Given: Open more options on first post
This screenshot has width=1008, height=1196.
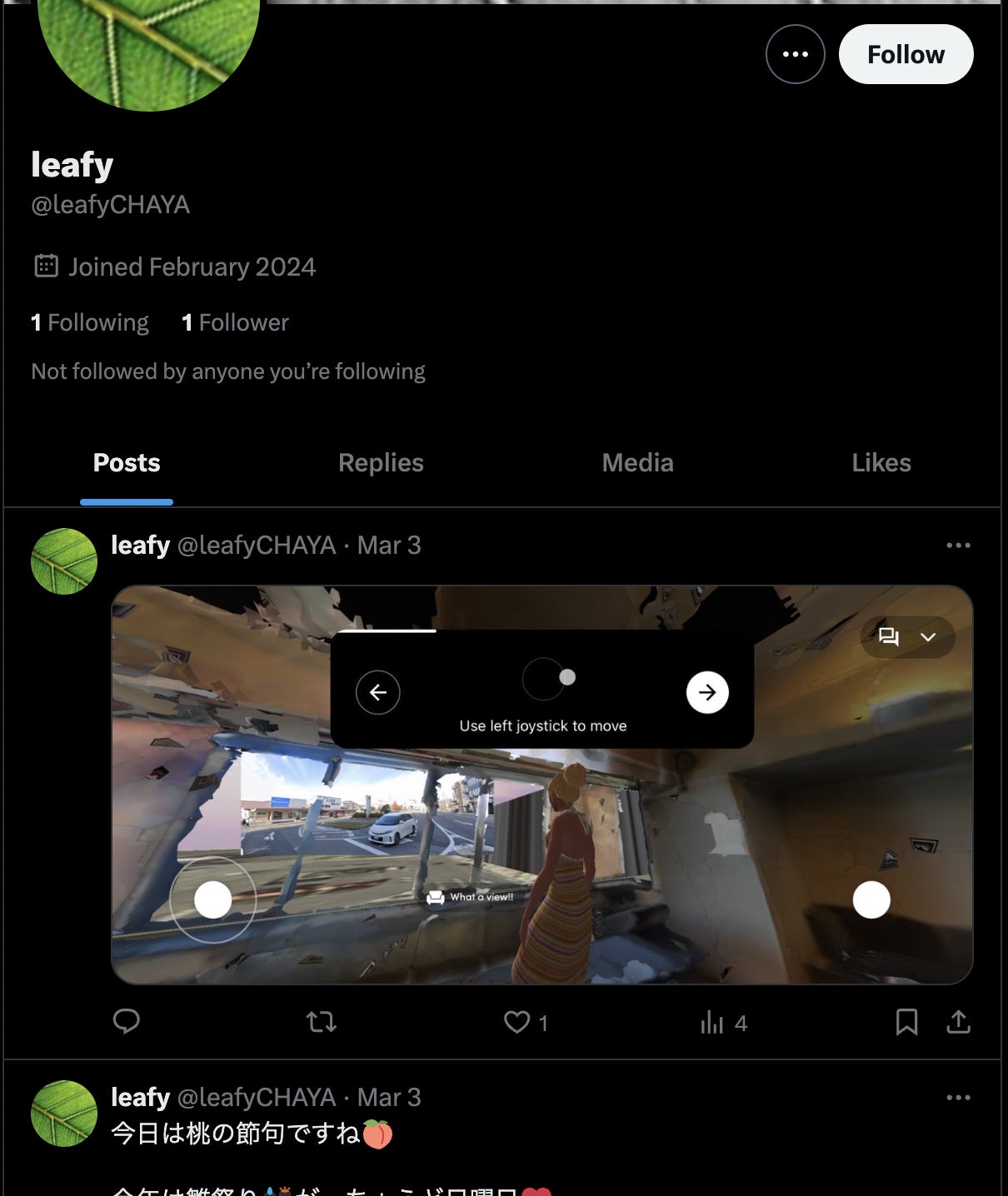Looking at the screenshot, I should pyautogui.click(x=958, y=546).
